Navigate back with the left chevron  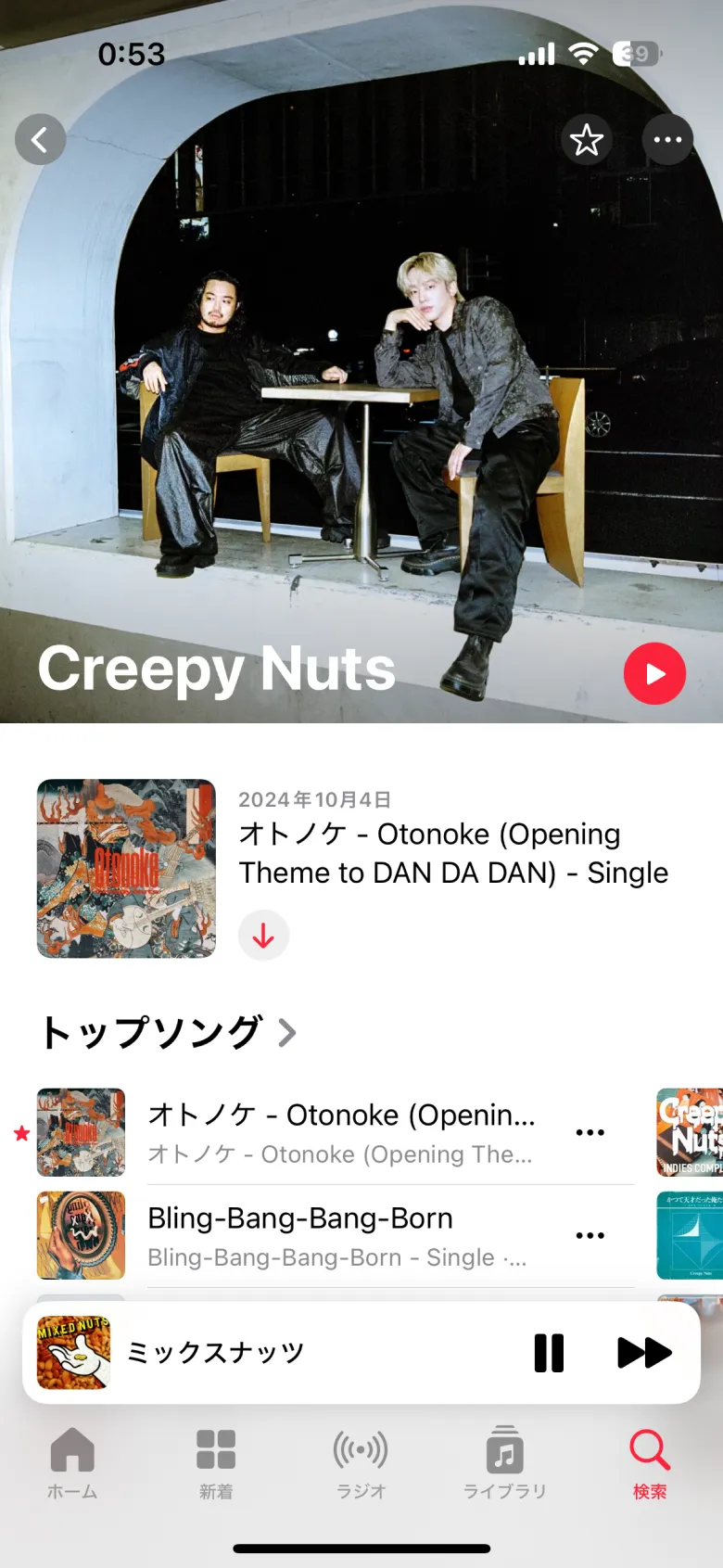[40, 139]
